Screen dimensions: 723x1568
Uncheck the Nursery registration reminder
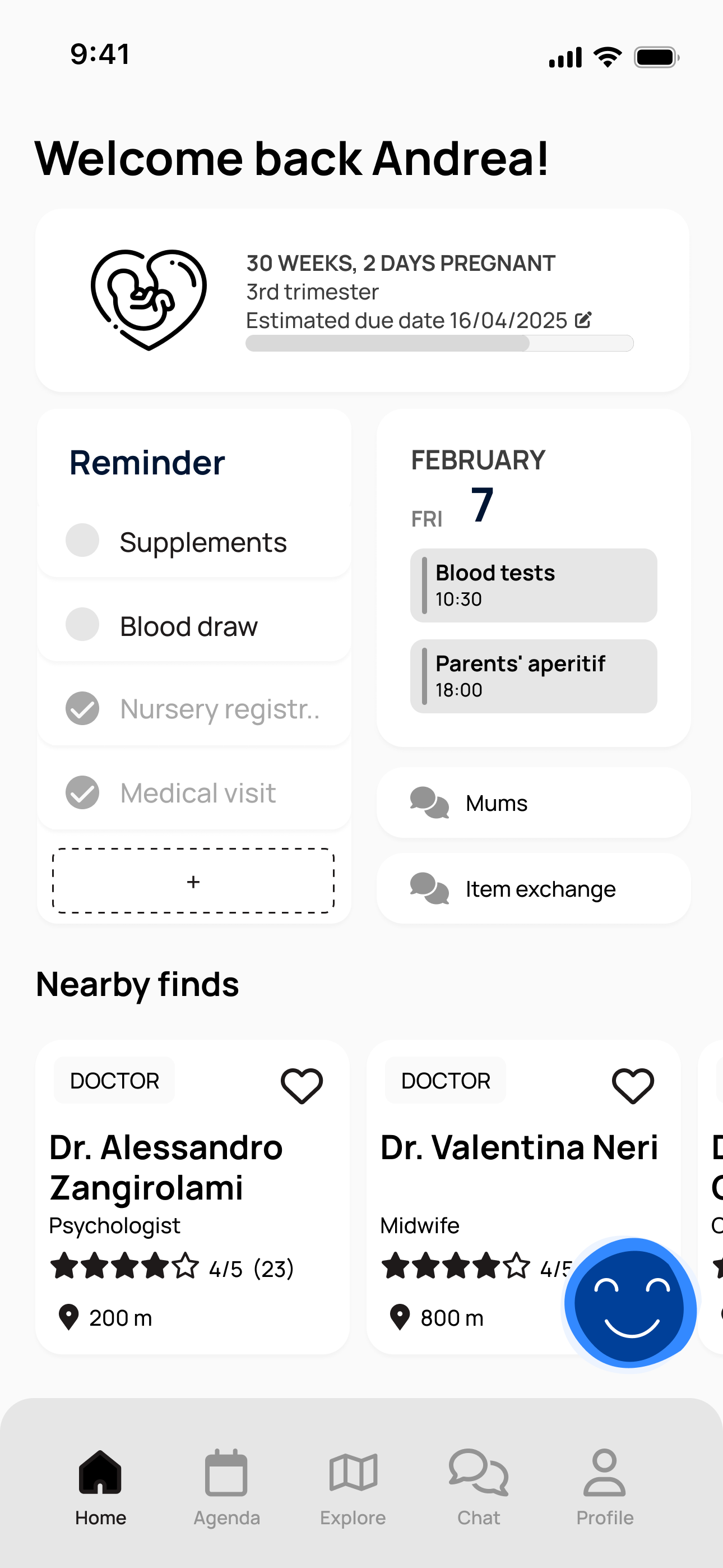tap(82, 708)
